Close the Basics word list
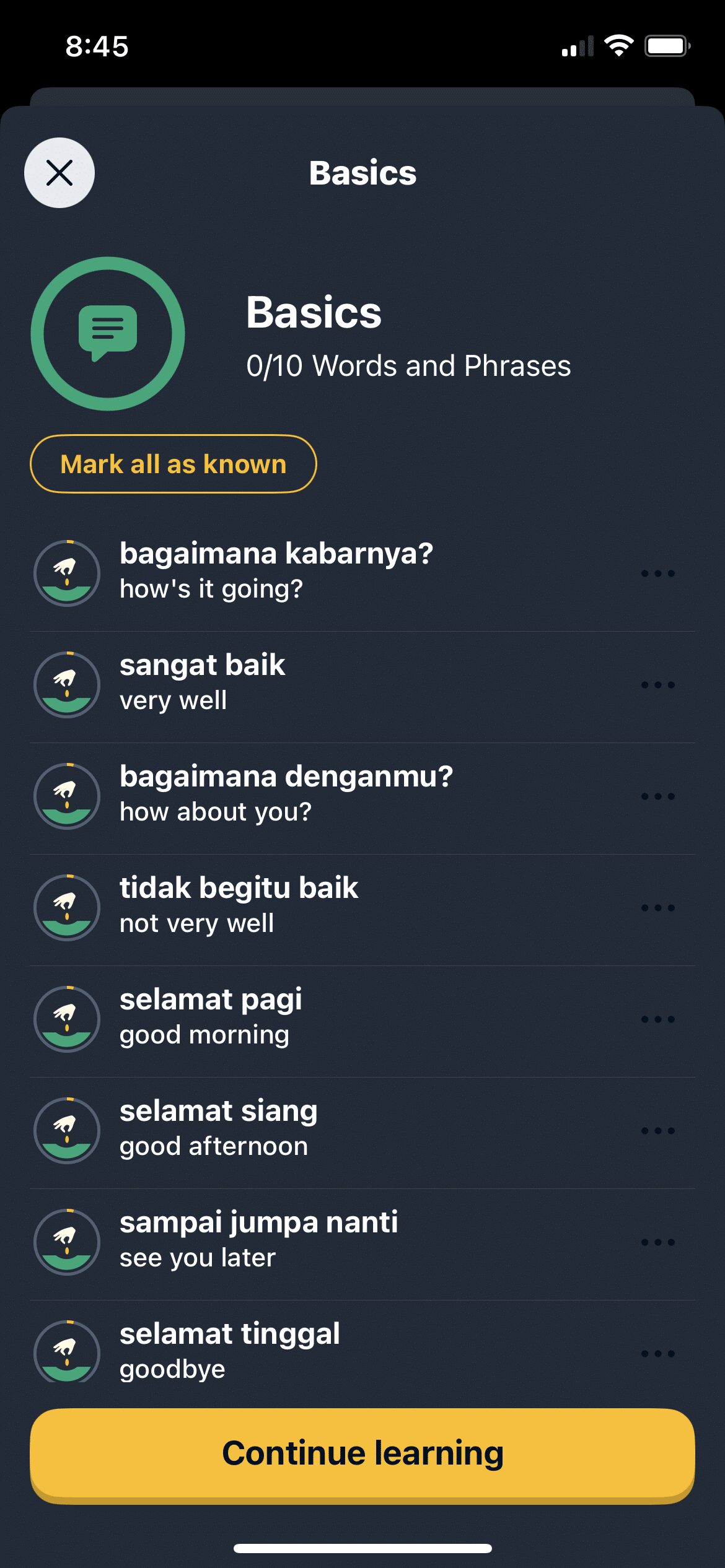The height and width of the screenshot is (1568, 725). [x=59, y=173]
